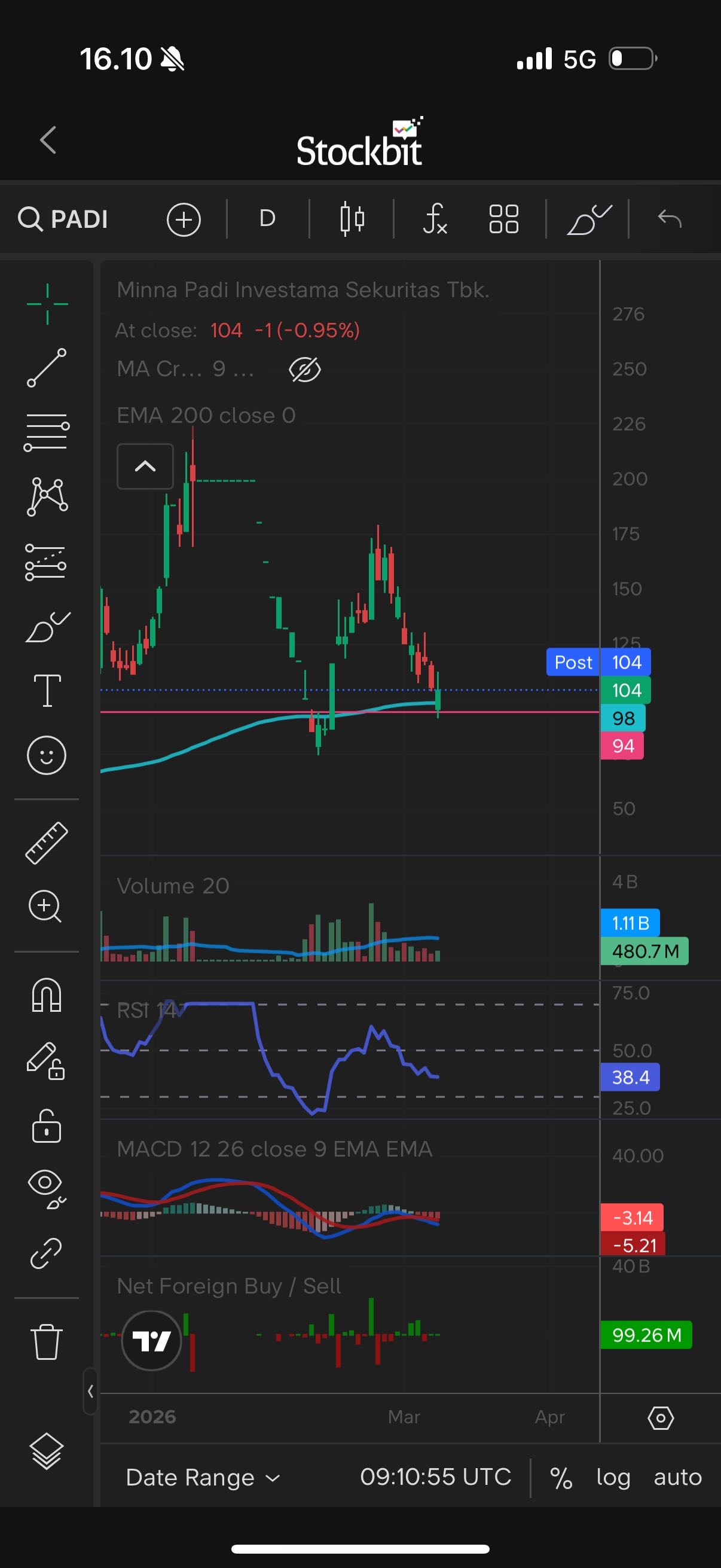Toggle the magnet snap mode

click(x=47, y=995)
